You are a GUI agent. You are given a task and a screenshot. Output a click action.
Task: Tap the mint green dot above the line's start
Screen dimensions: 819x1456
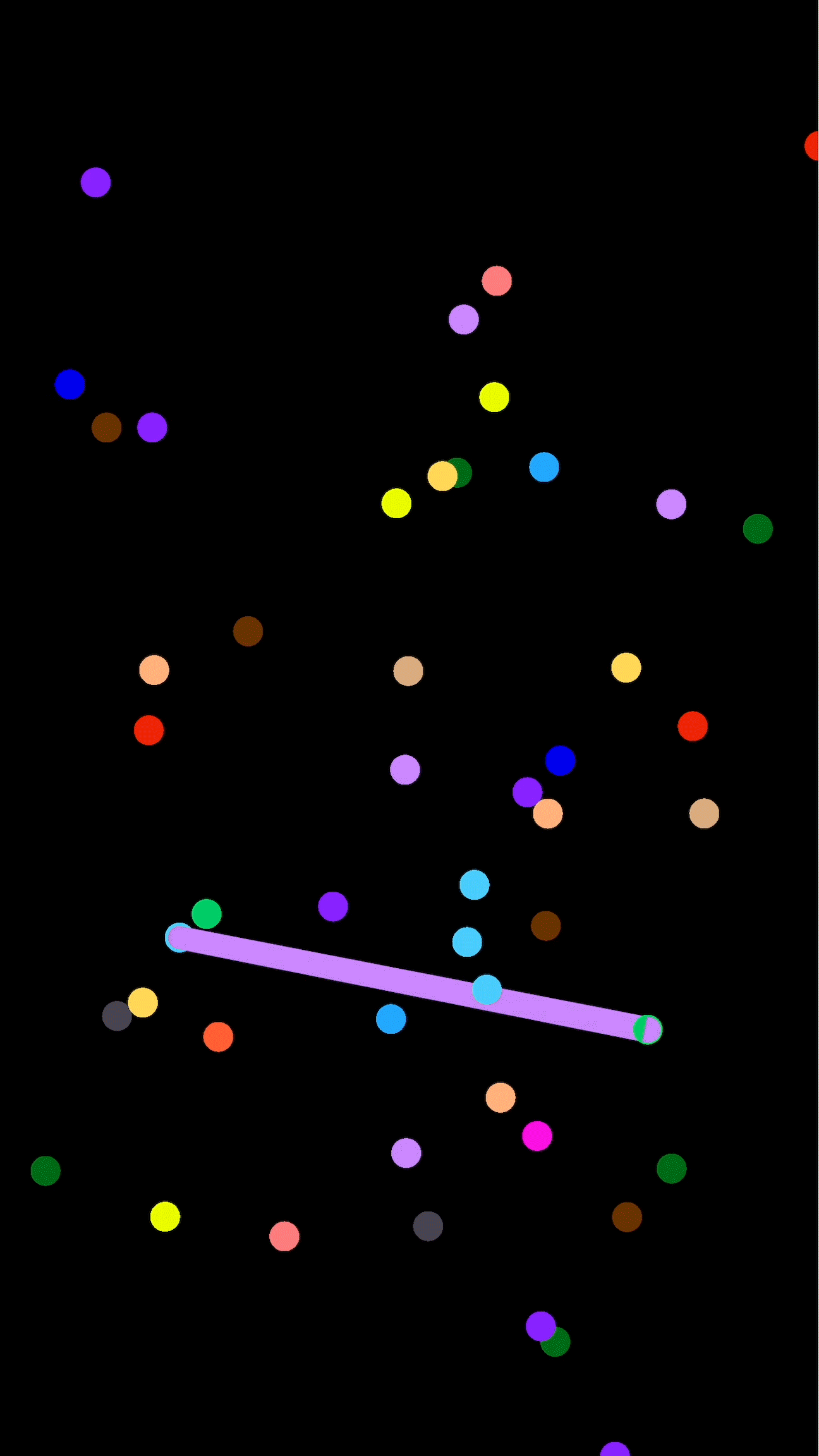point(207,914)
